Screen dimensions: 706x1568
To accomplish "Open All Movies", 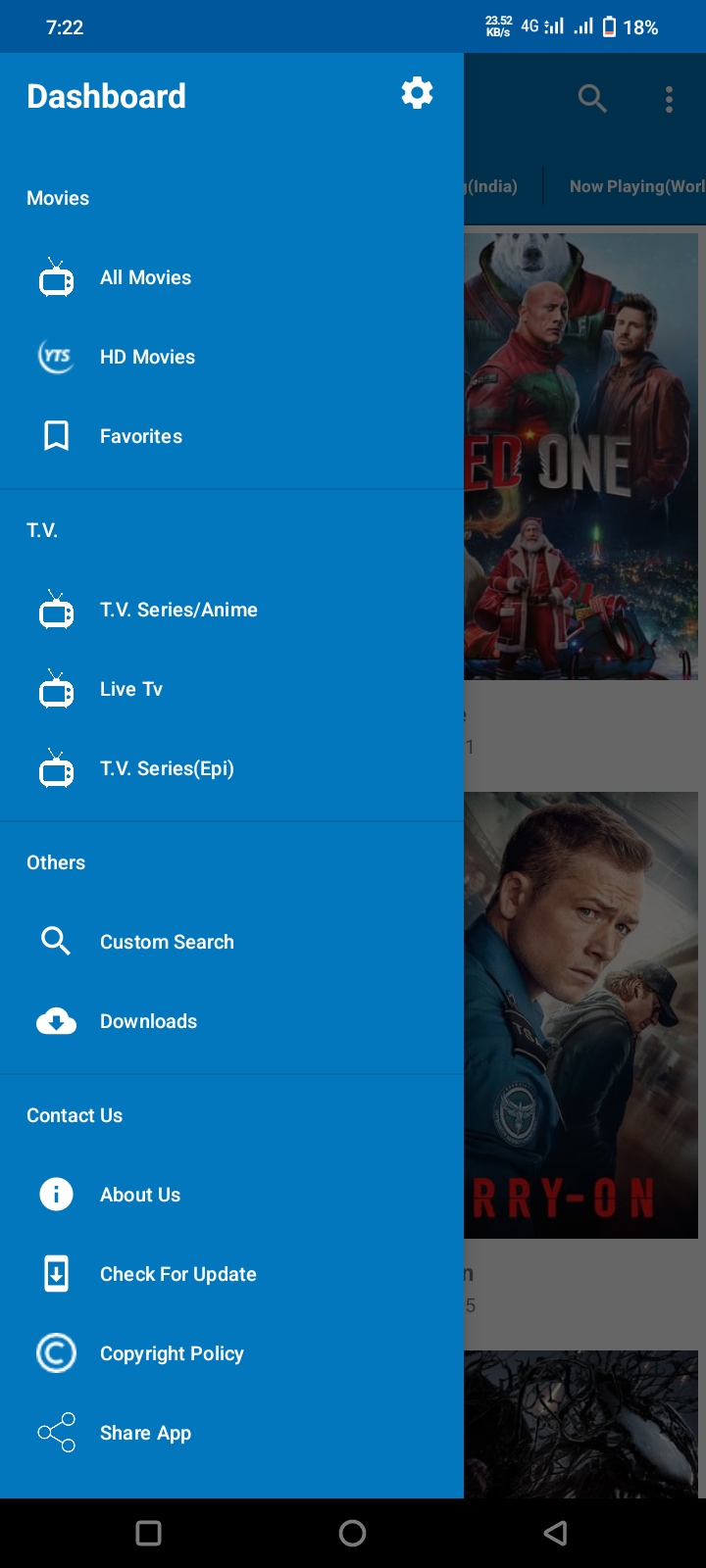I will (231, 277).
